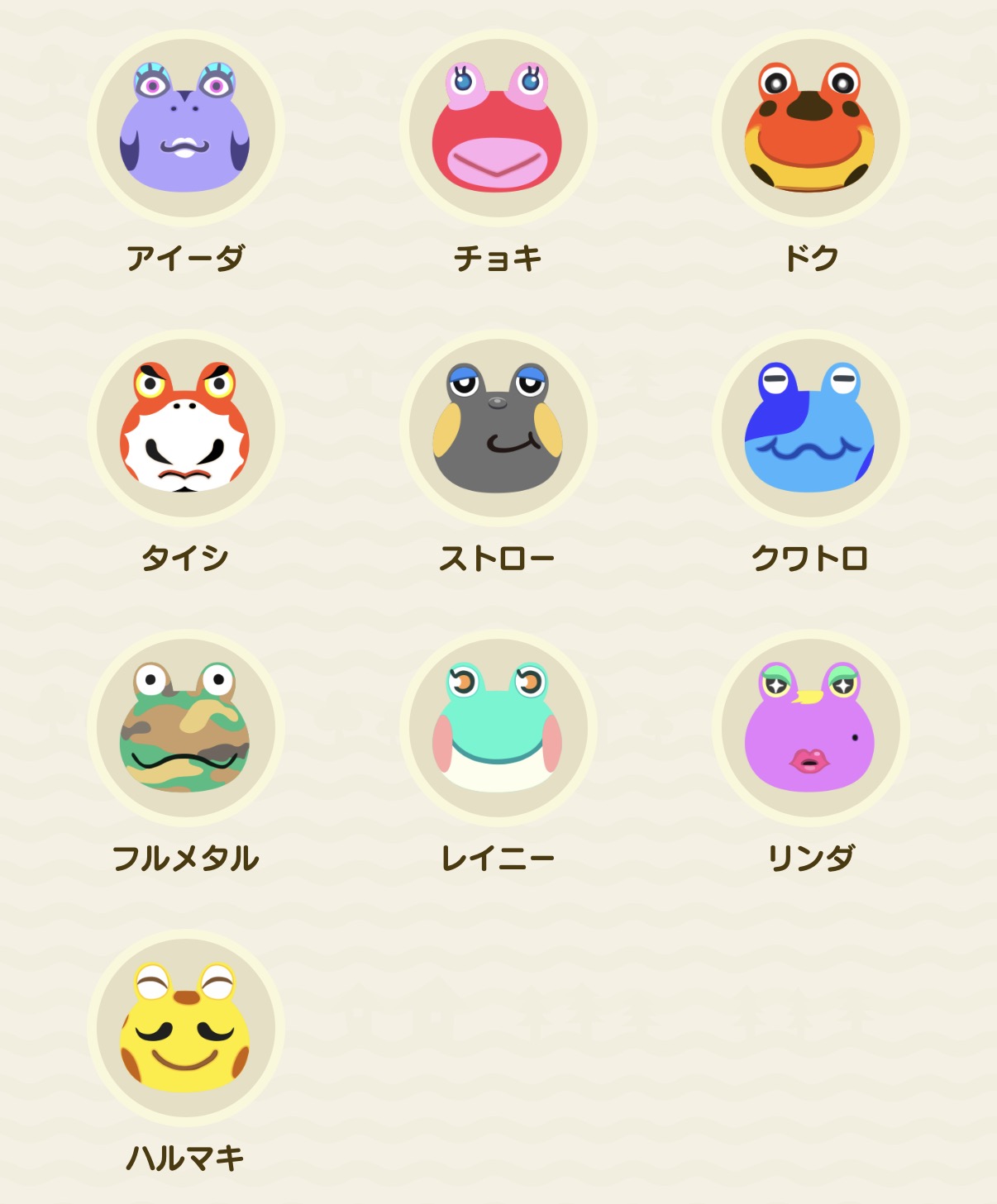
Task: Tap the タイシ character icon
Action: [x=185, y=428]
